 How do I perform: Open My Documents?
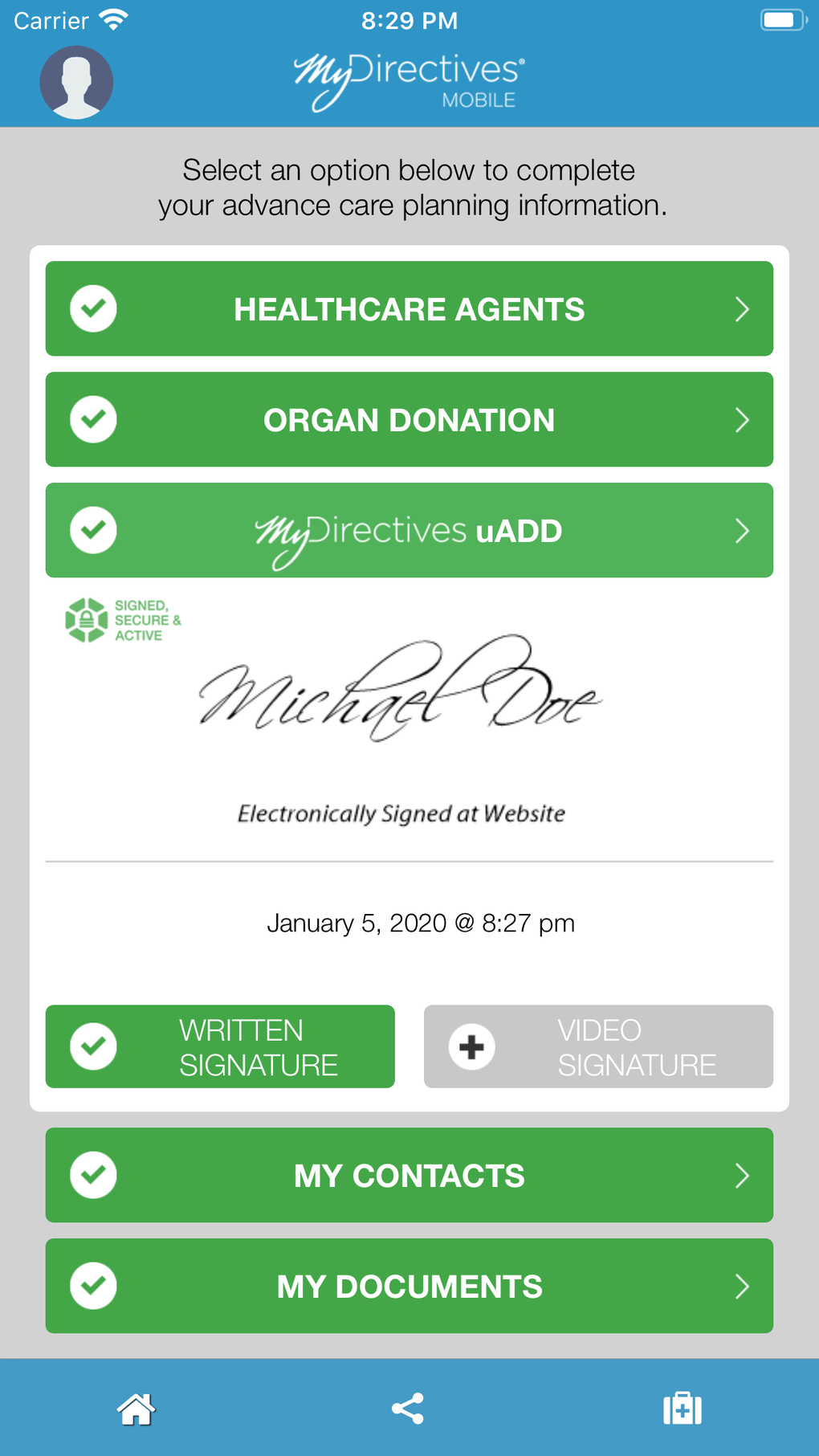[409, 1286]
